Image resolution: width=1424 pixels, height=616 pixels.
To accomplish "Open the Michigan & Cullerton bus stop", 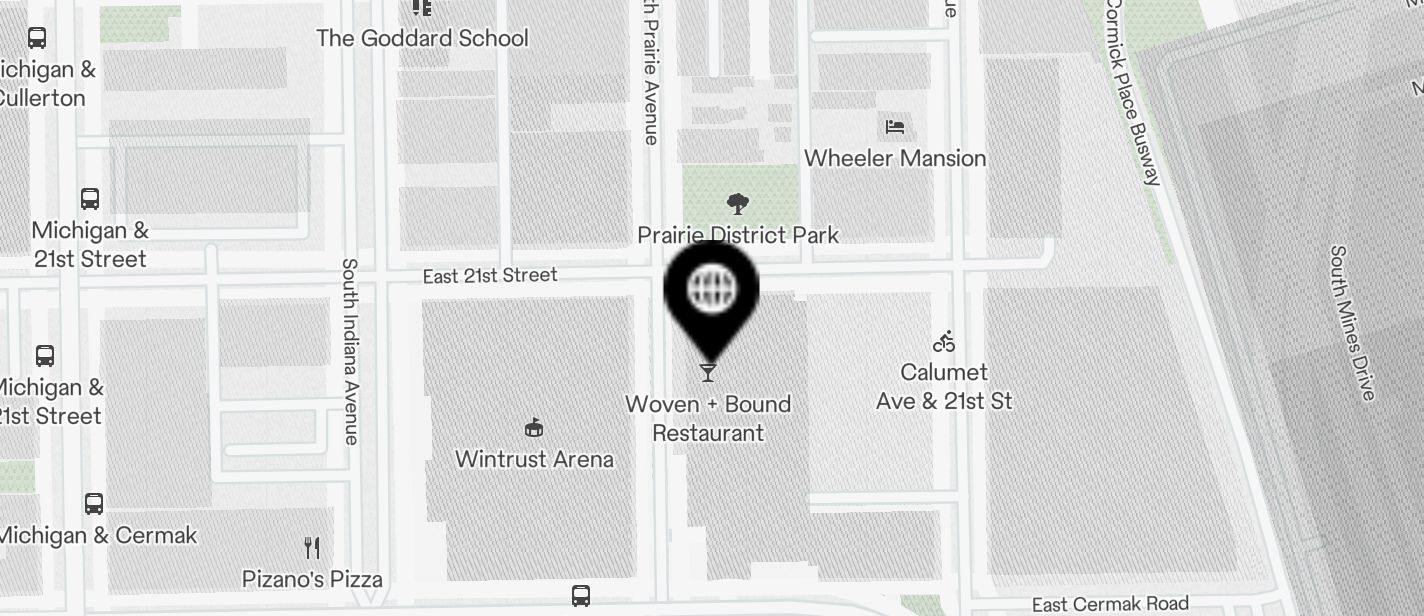I will (37, 39).
